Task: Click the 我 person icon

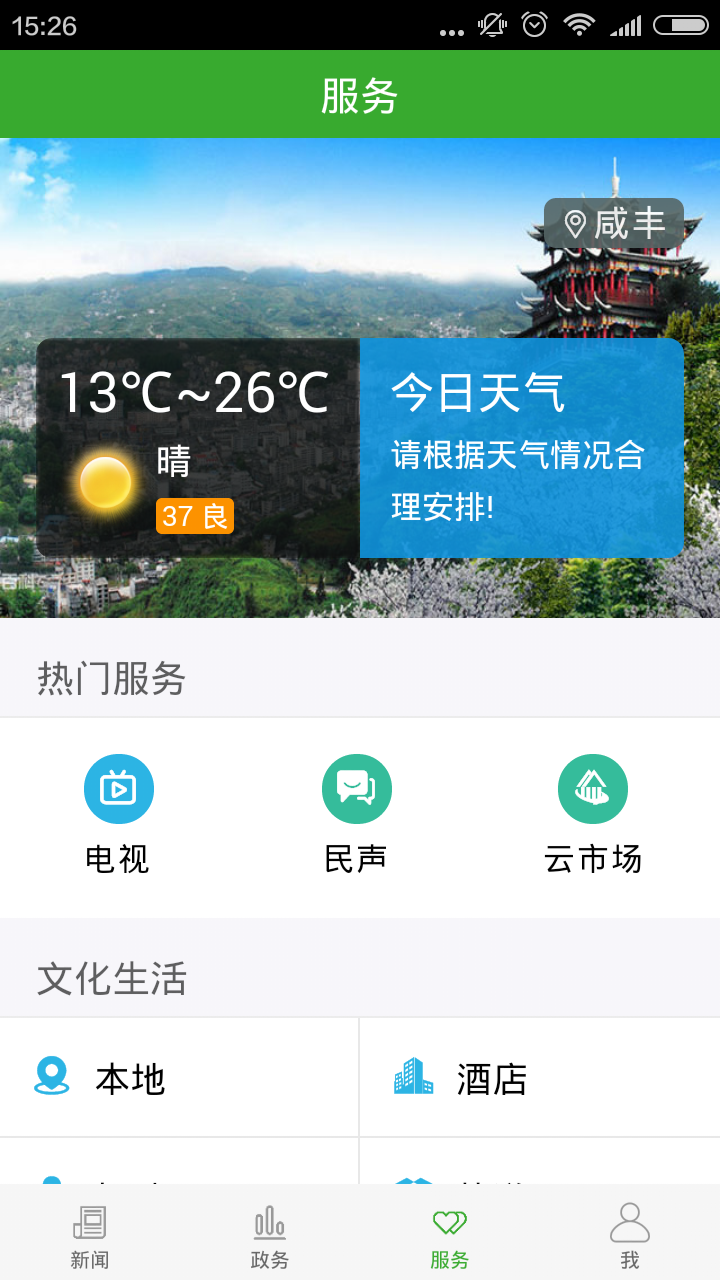Action: (x=629, y=1218)
